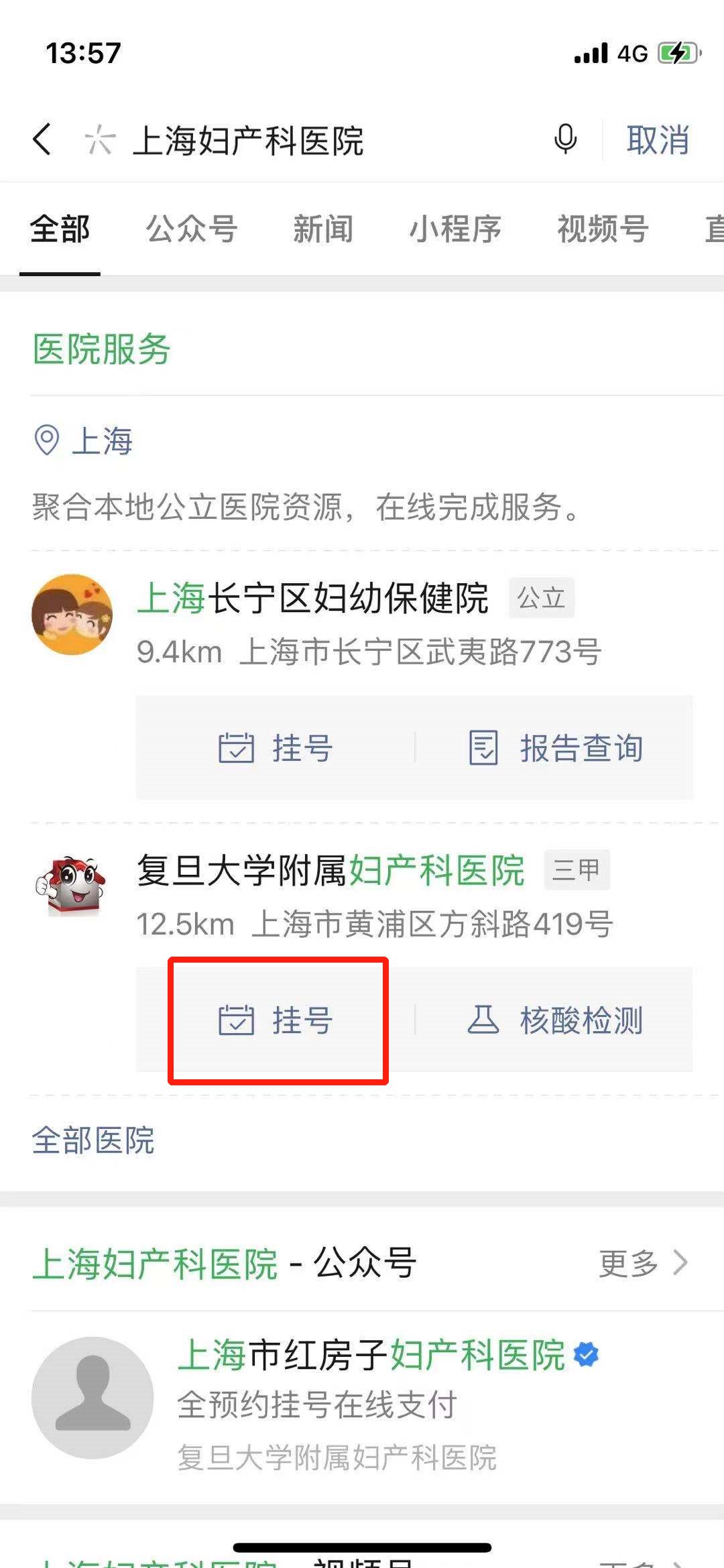Switch to the 新闻 tab
Screen dimensions: 724x1568
[x=323, y=229]
